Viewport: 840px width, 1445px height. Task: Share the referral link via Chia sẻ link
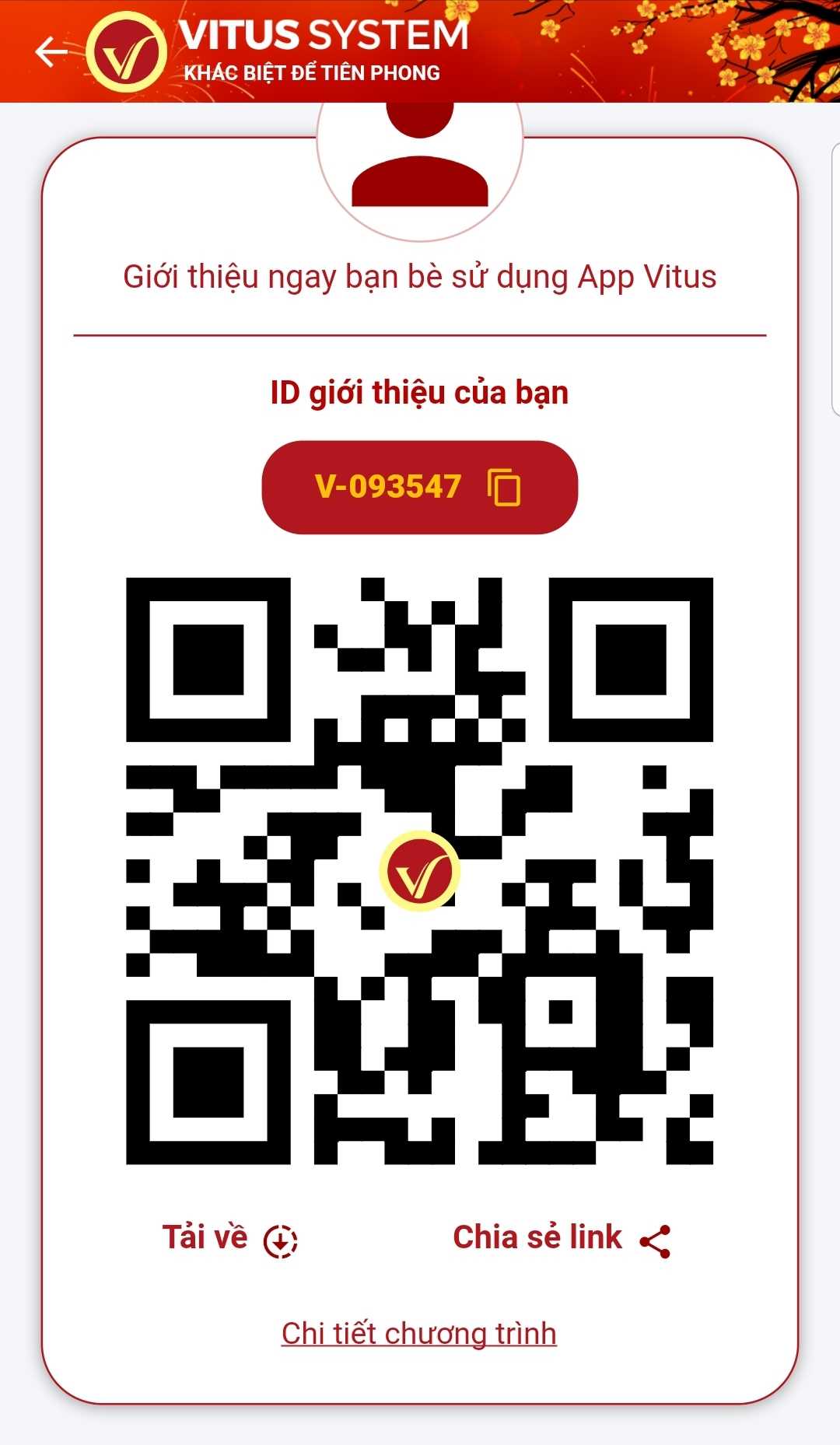[x=561, y=1238]
